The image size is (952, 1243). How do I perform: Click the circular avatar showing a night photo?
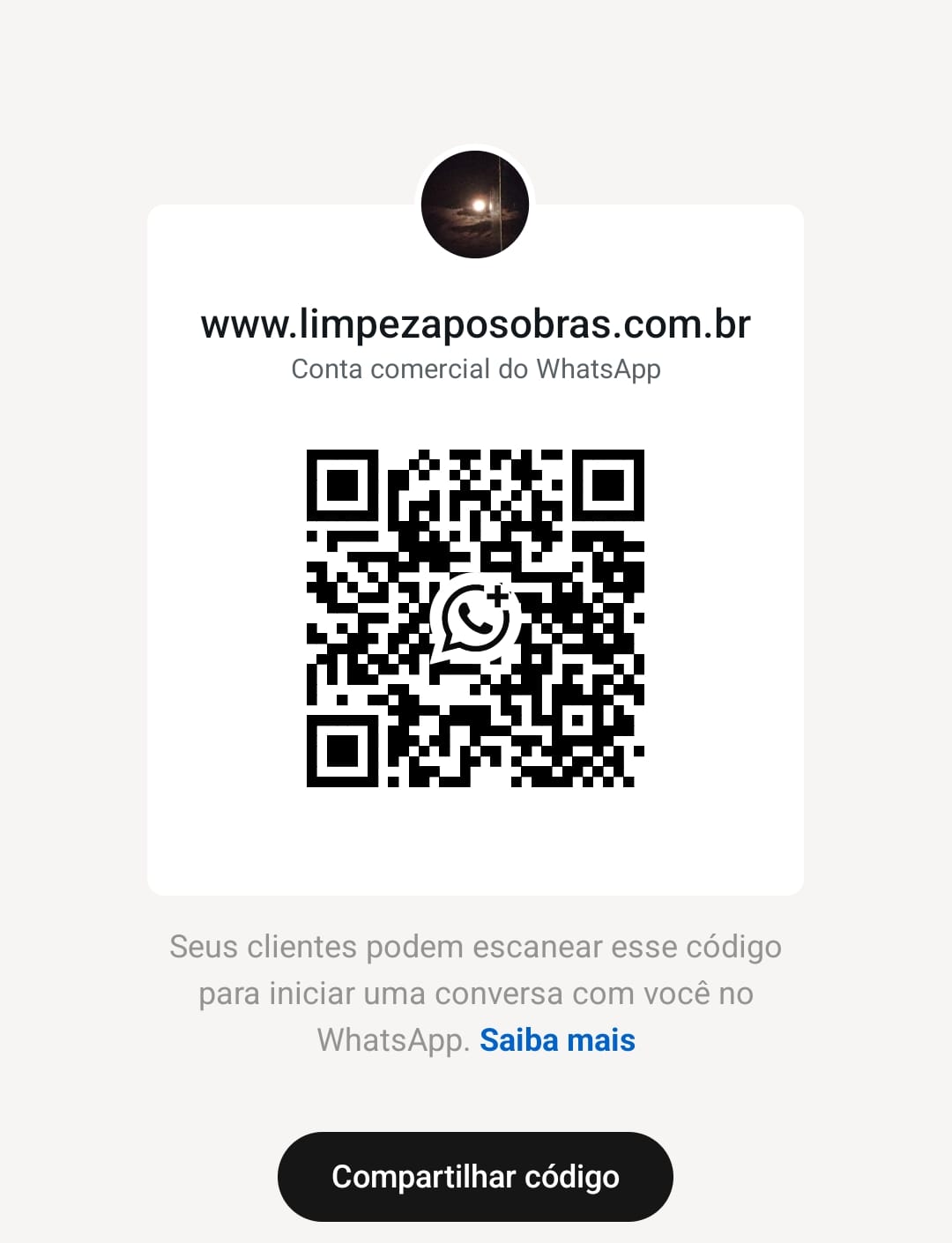pos(475,205)
